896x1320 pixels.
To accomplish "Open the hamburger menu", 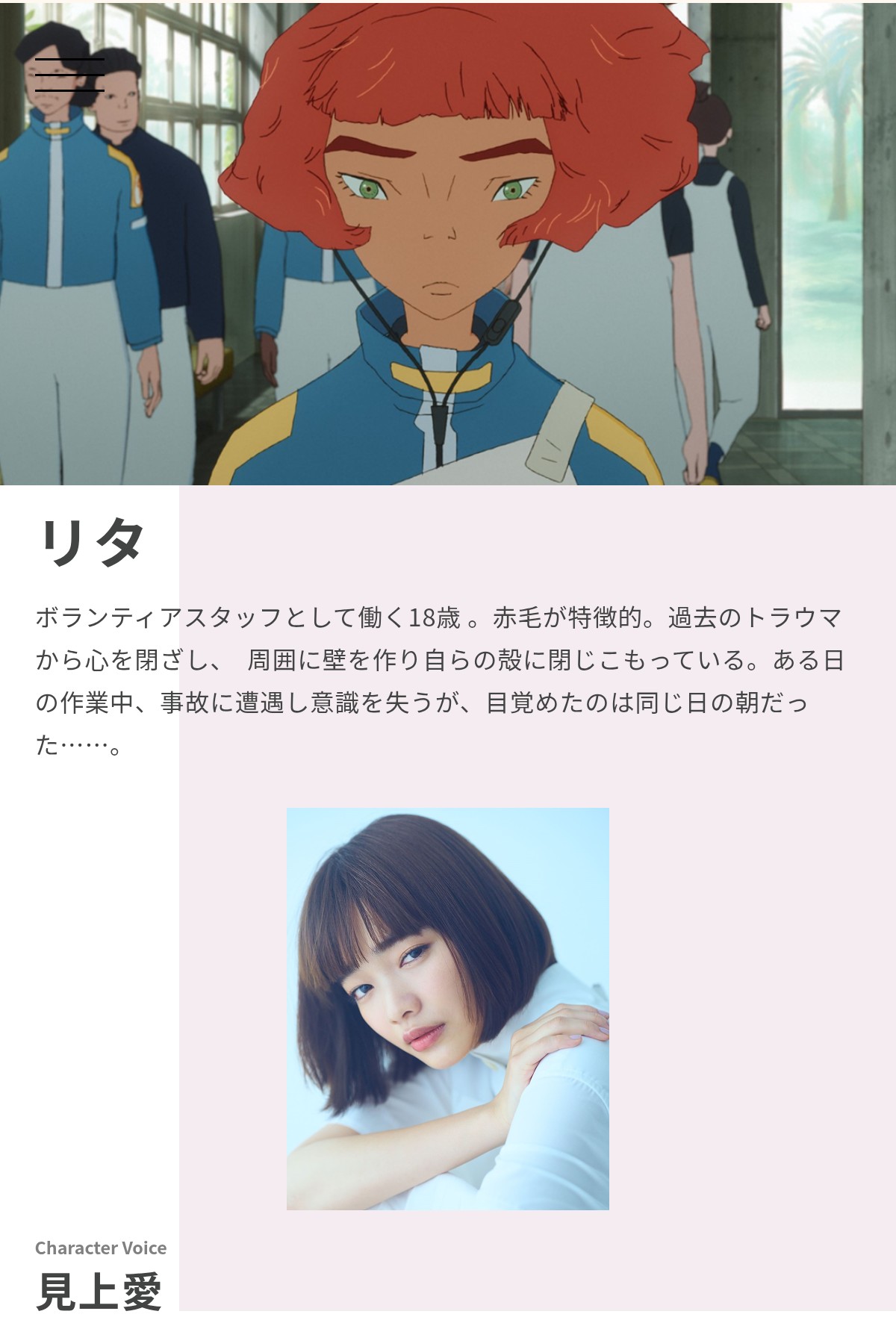I will tap(69, 75).
